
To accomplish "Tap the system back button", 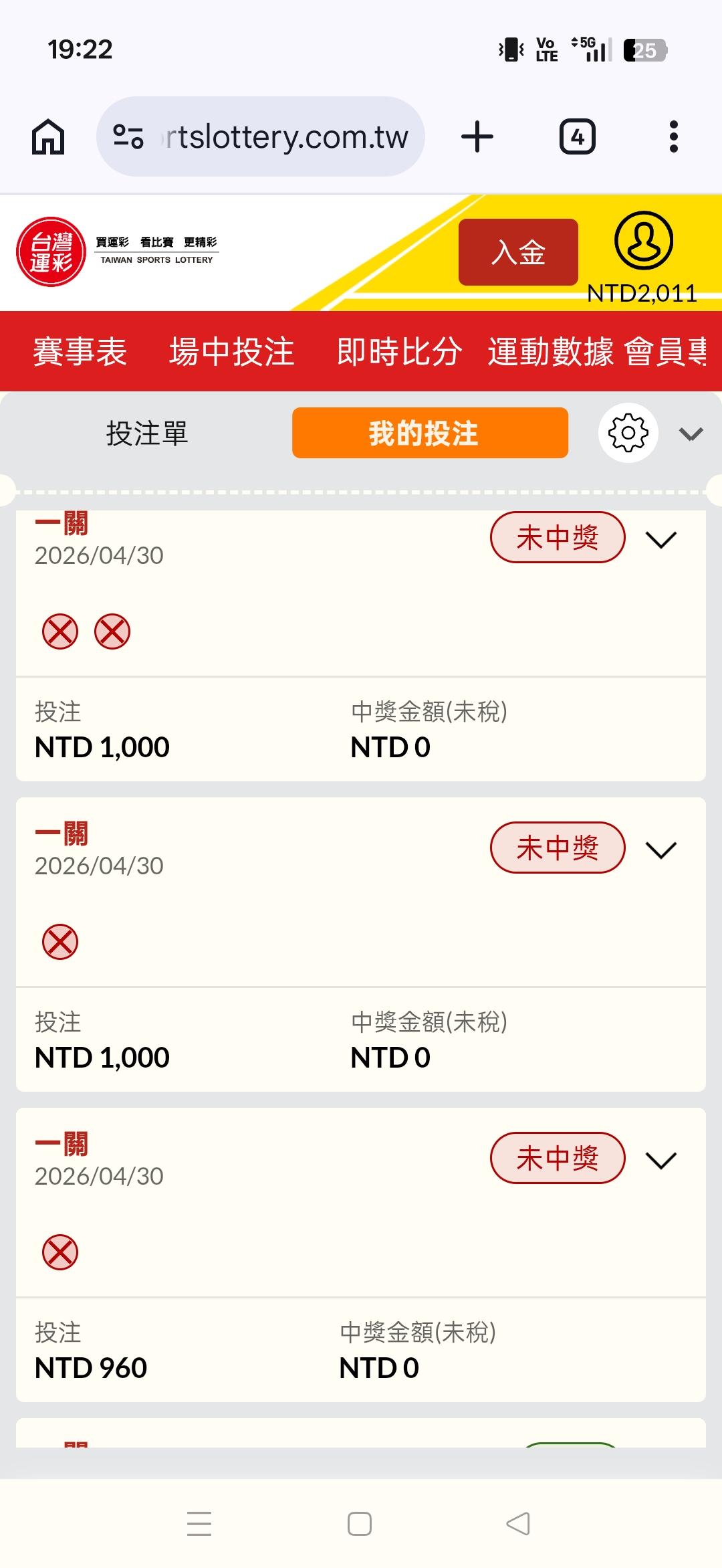I will click(518, 1524).
